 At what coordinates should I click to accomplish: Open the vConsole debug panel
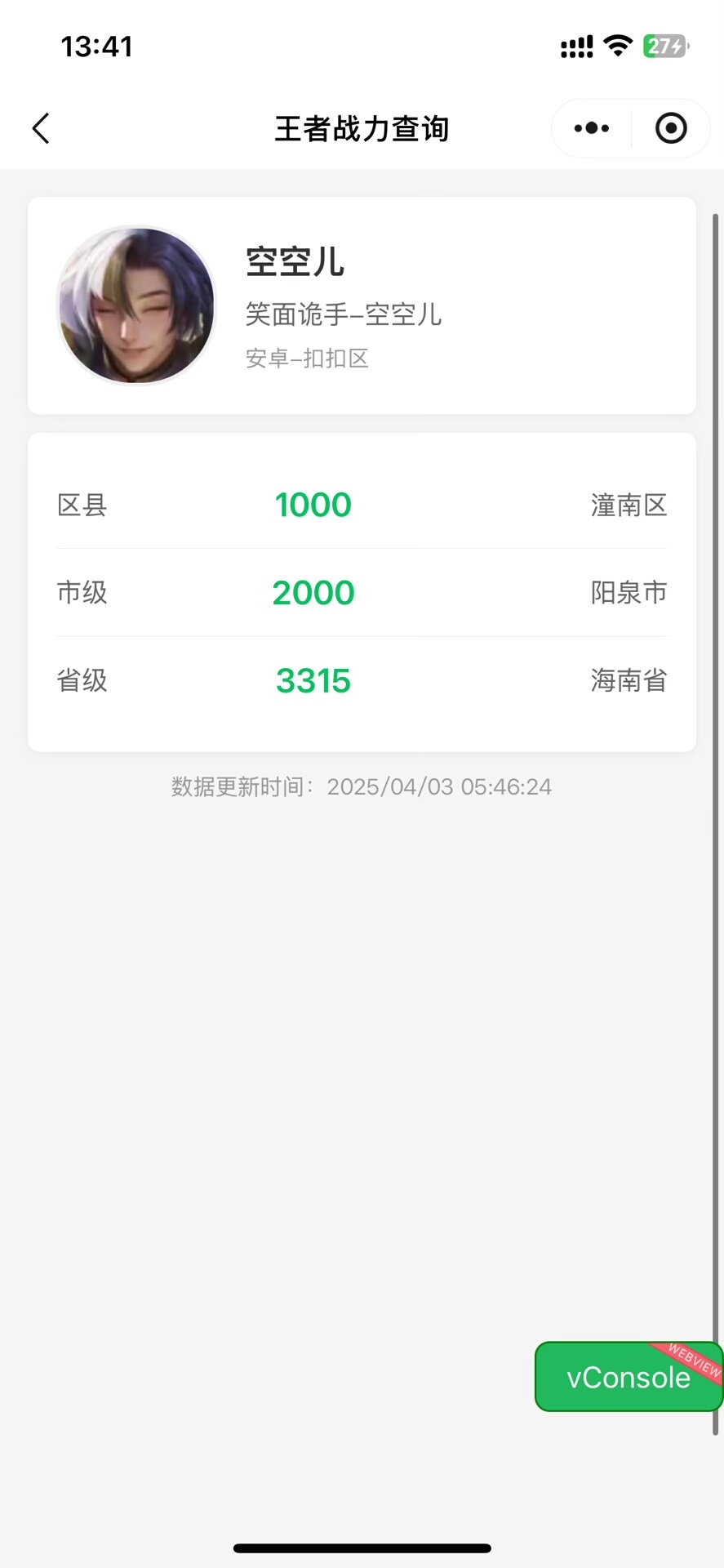628,1377
